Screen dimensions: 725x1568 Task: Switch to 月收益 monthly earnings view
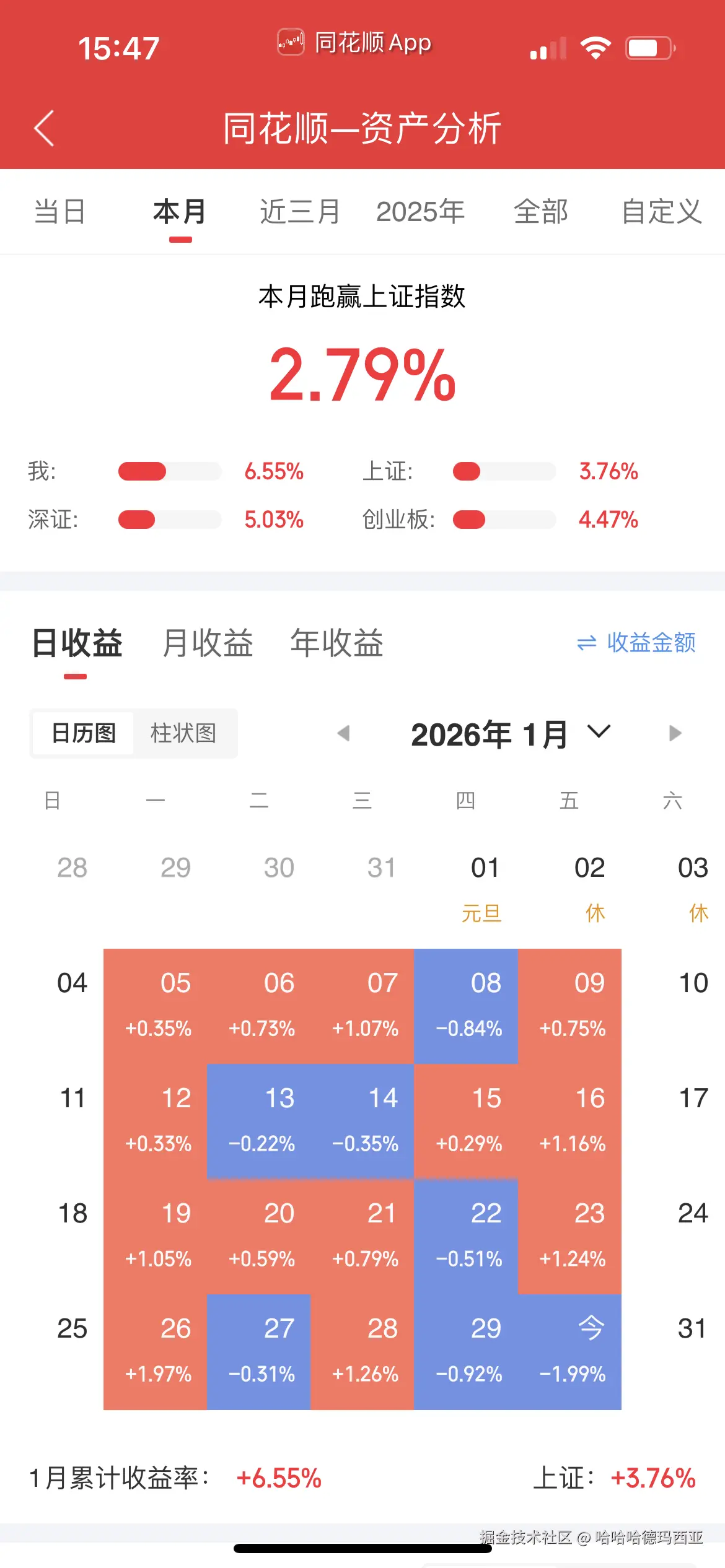tap(208, 644)
